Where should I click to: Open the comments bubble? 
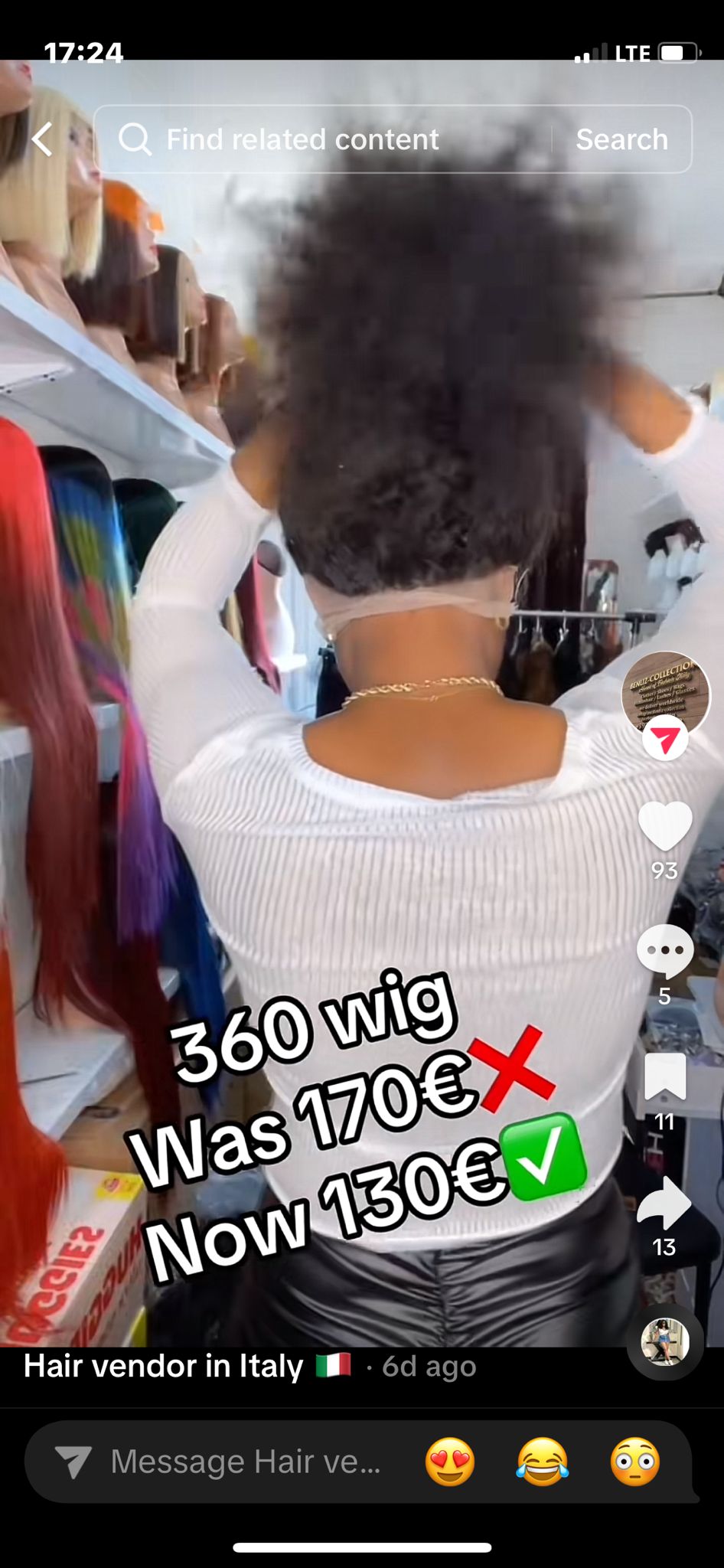click(664, 951)
